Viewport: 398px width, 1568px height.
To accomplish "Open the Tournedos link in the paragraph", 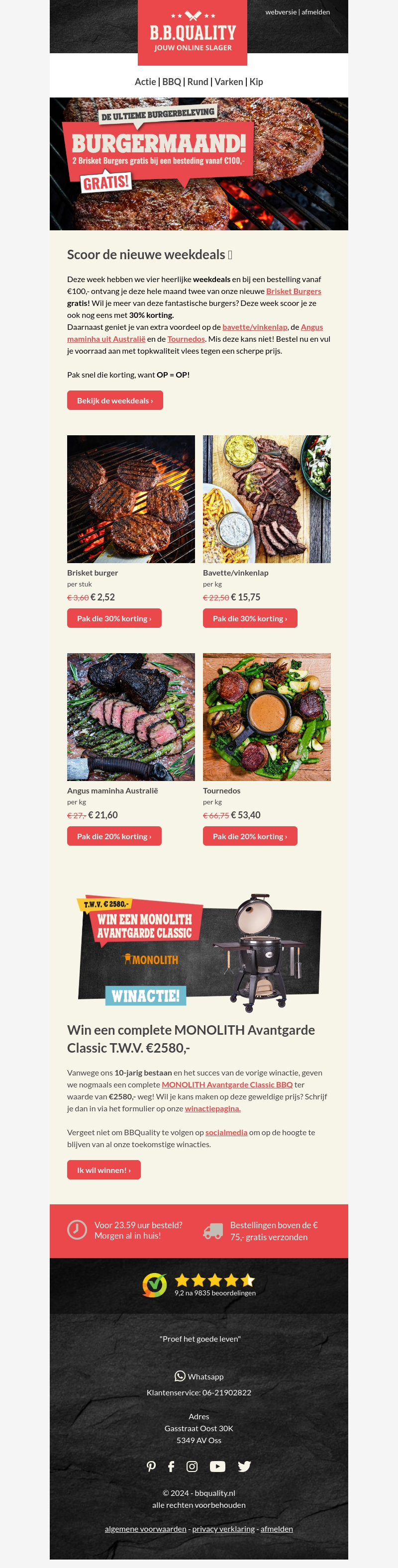I will (186, 339).
